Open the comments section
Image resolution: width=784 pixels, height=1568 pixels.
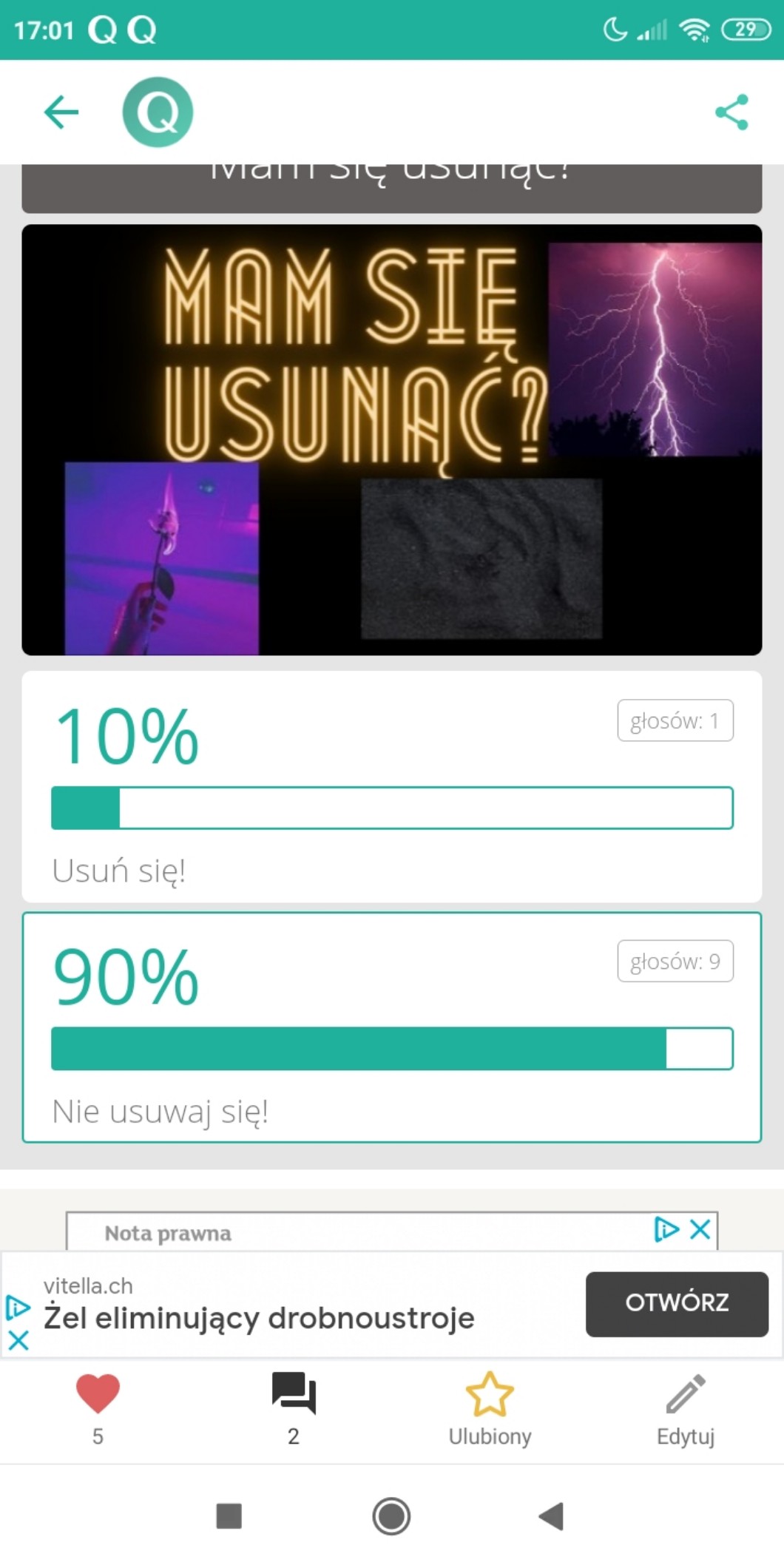pyautogui.click(x=294, y=1409)
